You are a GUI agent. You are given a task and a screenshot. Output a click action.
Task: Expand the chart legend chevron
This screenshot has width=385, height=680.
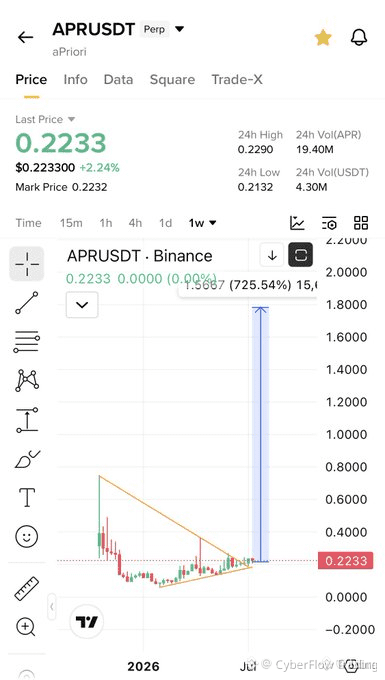tap(82, 305)
